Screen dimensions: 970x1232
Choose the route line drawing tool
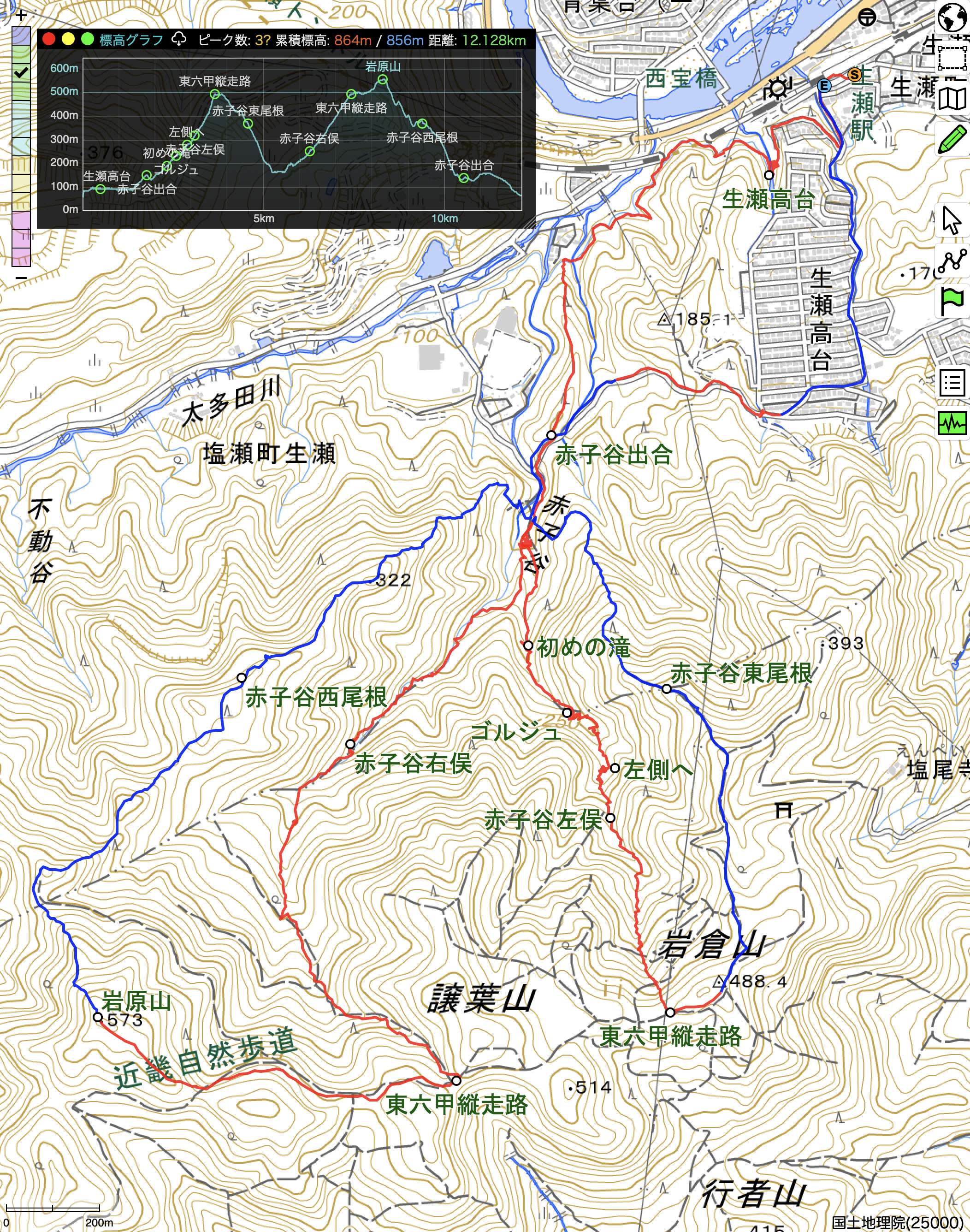coord(952,261)
